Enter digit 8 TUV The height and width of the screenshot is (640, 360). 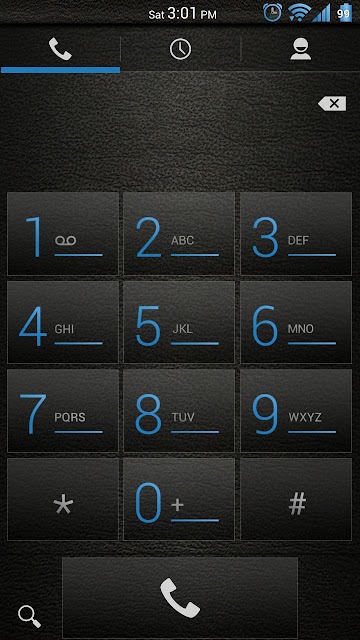pyautogui.click(x=179, y=411)
